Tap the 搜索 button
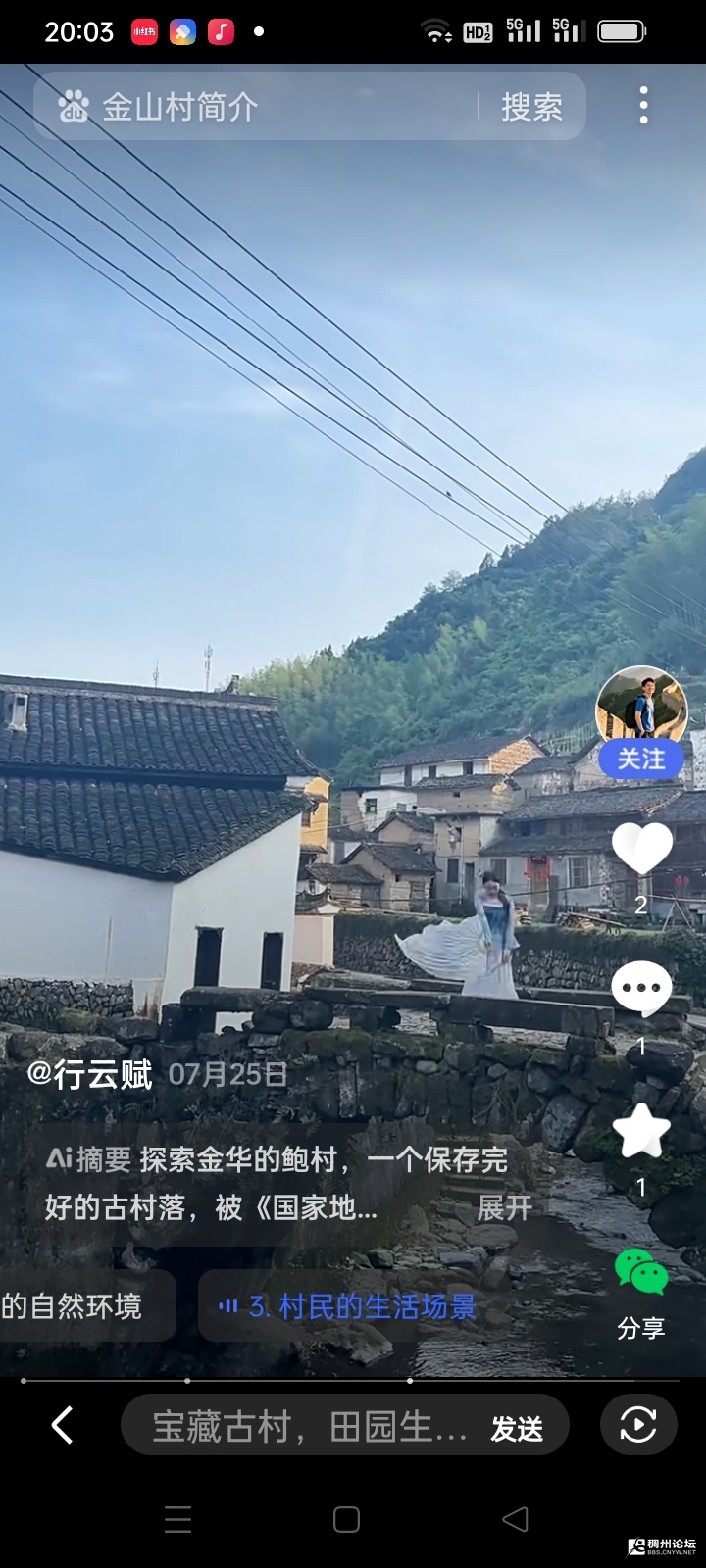 click(531, 106)
